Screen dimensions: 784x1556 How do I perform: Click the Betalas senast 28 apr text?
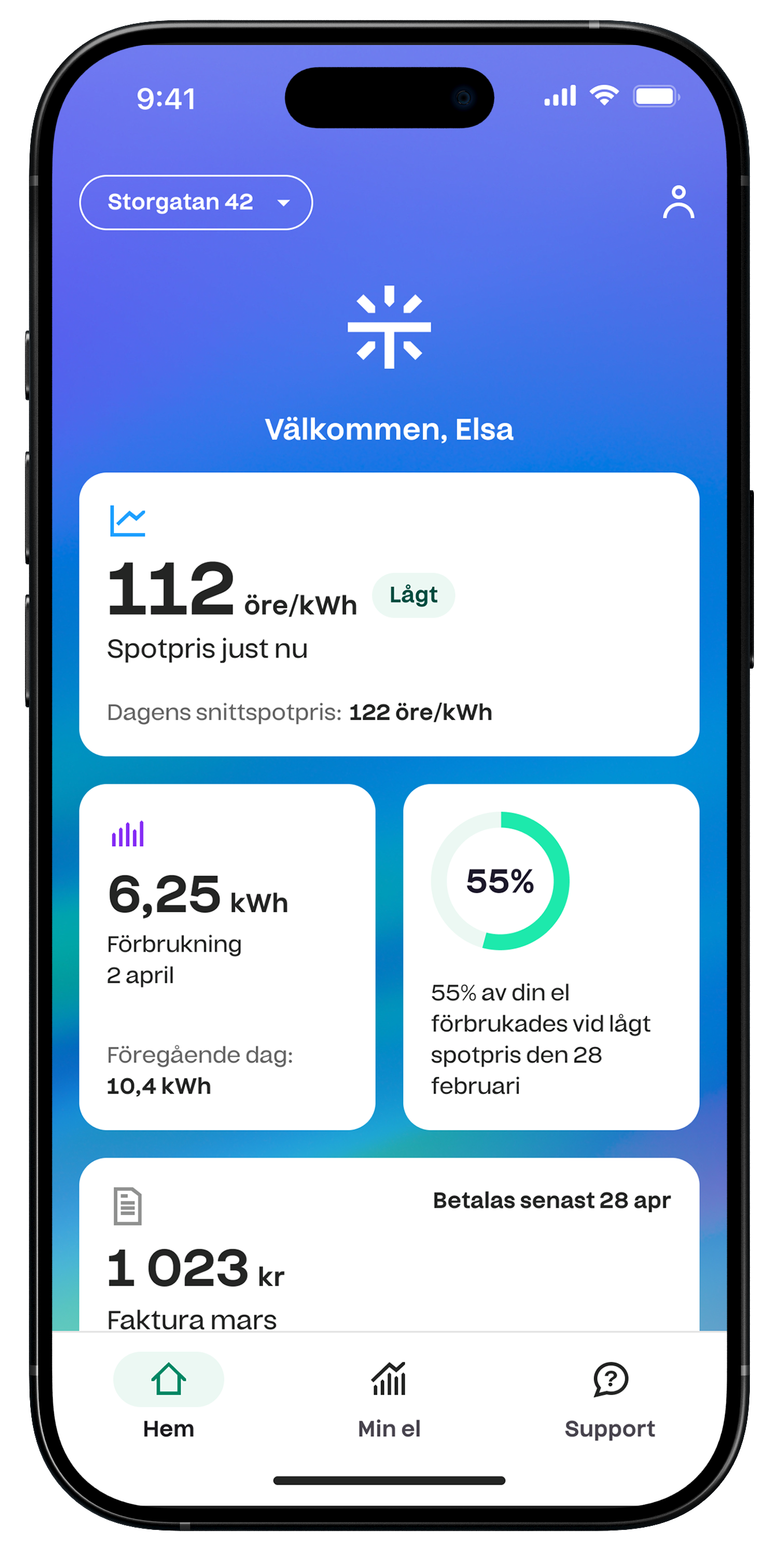[x=552, y=1199]
